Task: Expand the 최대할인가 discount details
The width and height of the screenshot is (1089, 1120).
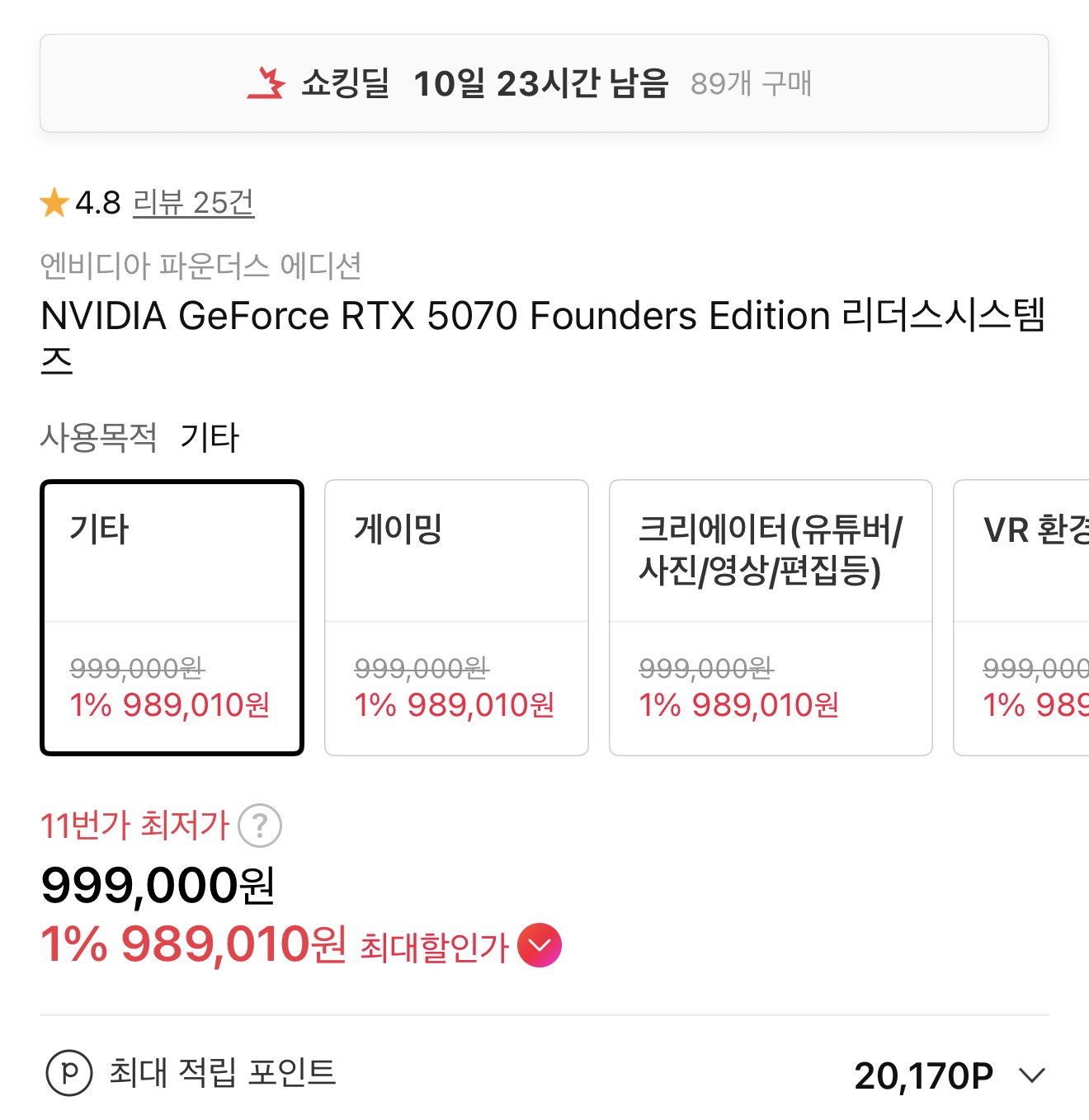Action: coord(540,945)
